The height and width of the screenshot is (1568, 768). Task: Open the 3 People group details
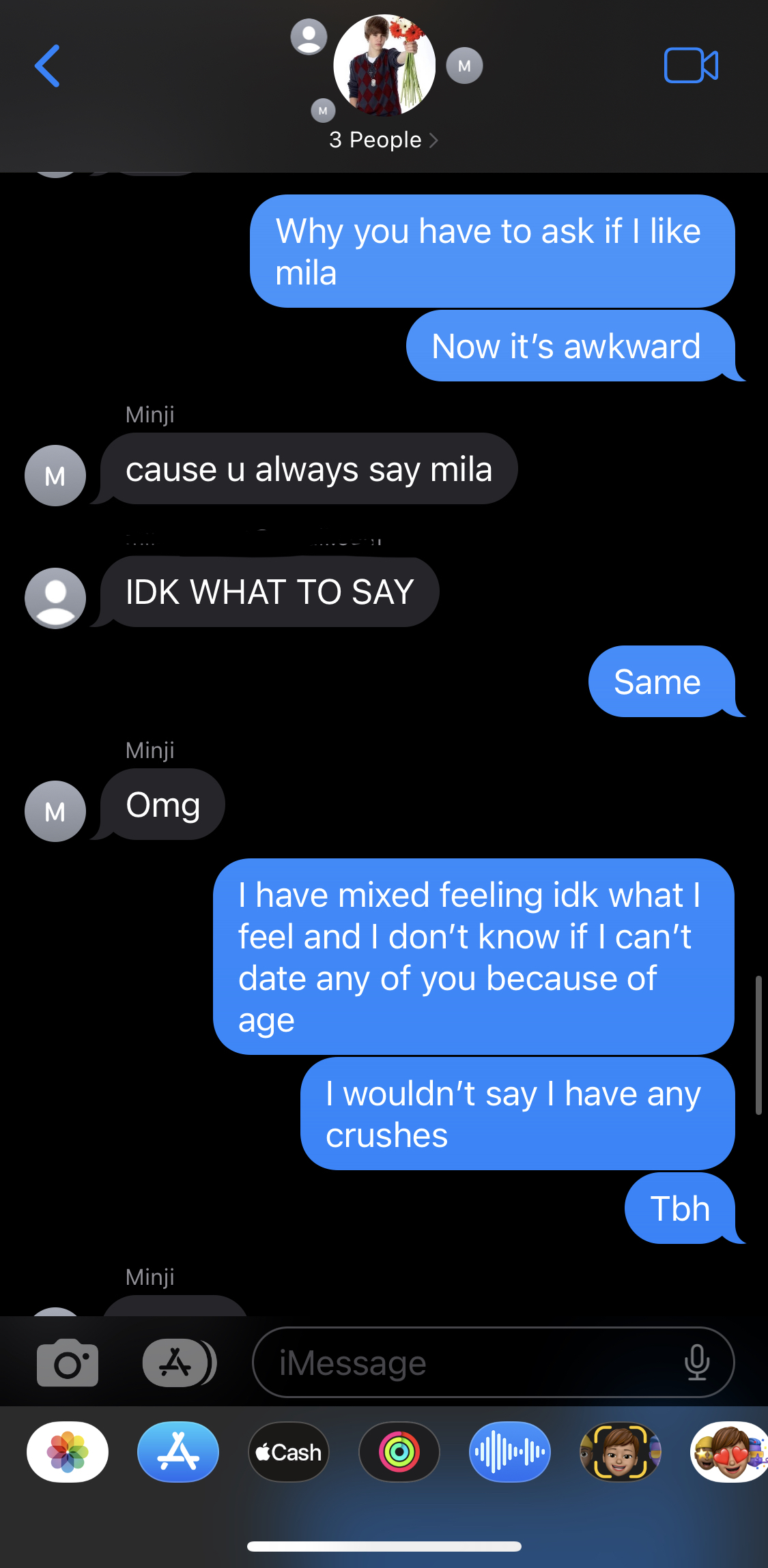click(384, 140)
